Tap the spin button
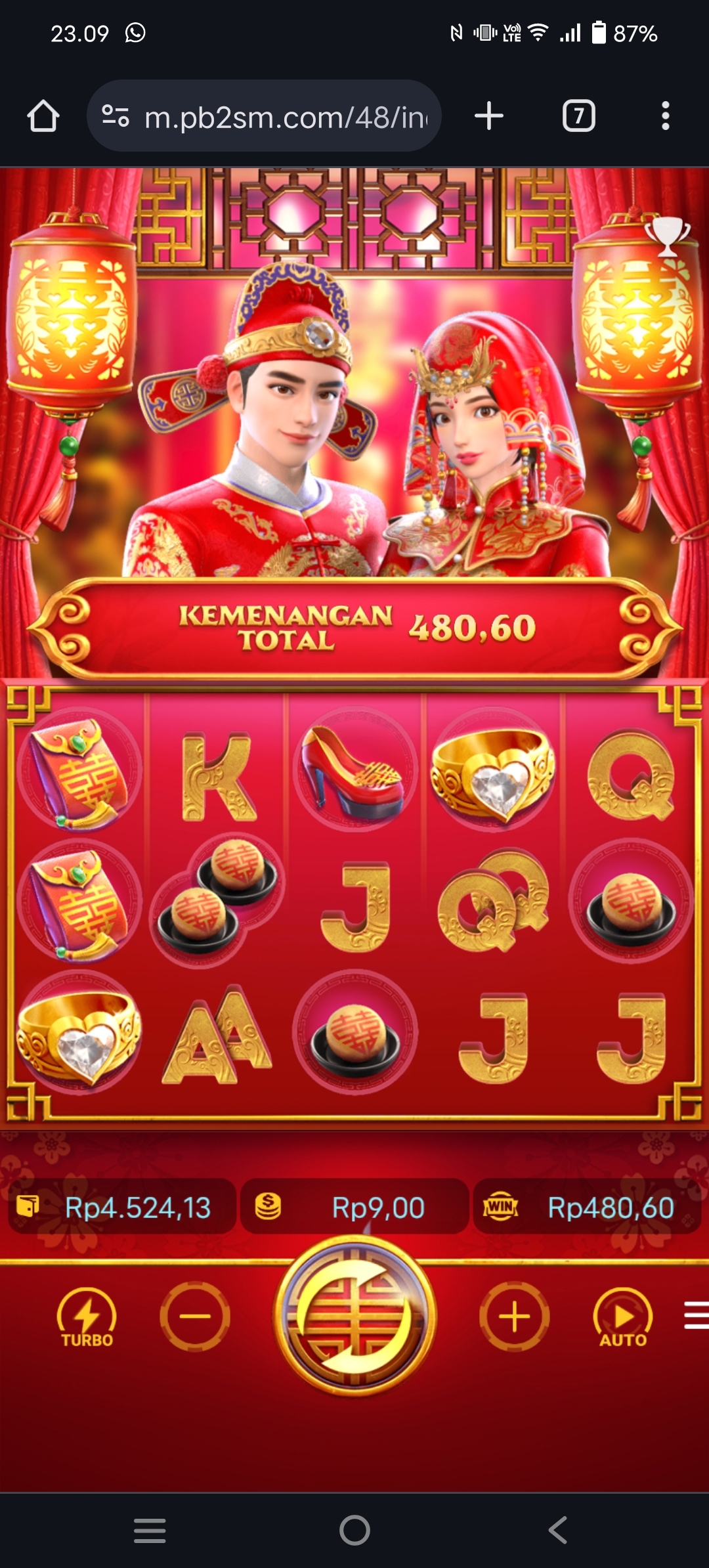Image resolution: width=709 pixels, height=1568 pixels. pyautogui.click(x=355, y=1316)
